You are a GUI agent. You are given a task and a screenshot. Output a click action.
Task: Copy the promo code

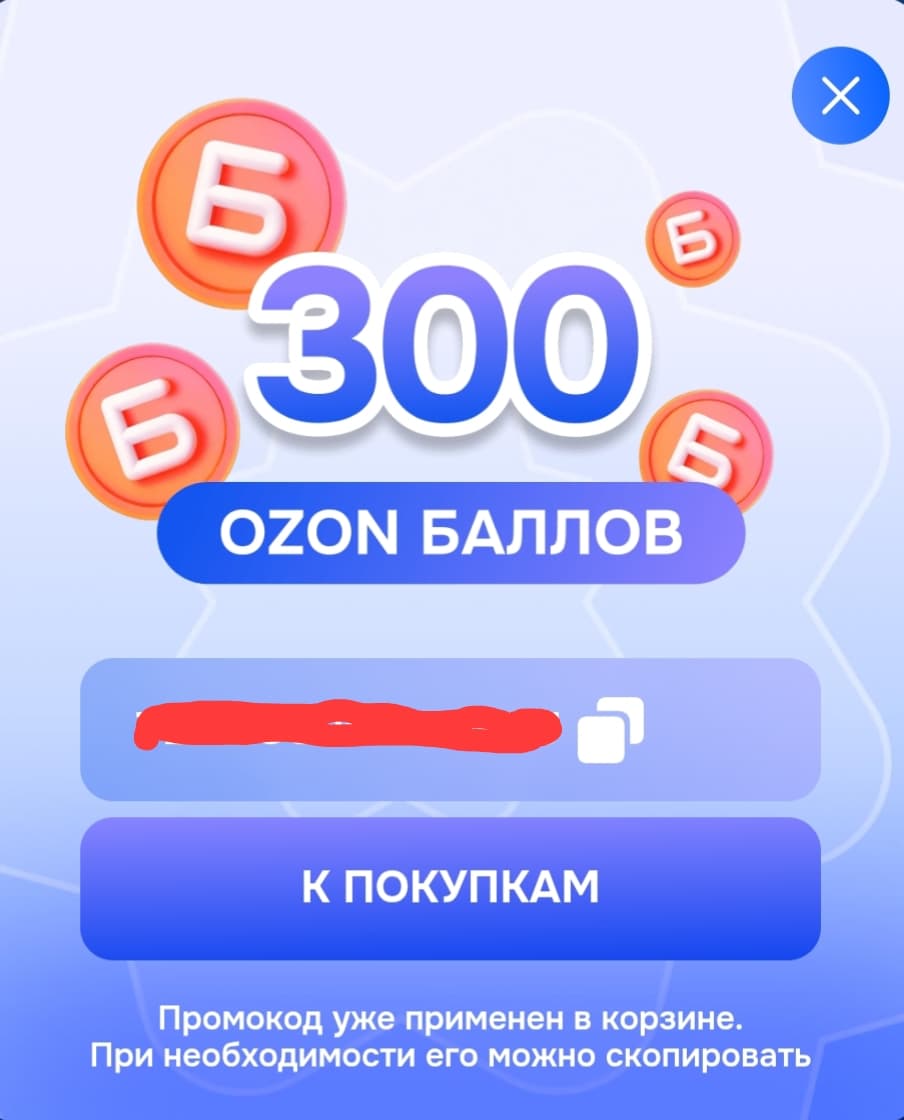(611, 730)
